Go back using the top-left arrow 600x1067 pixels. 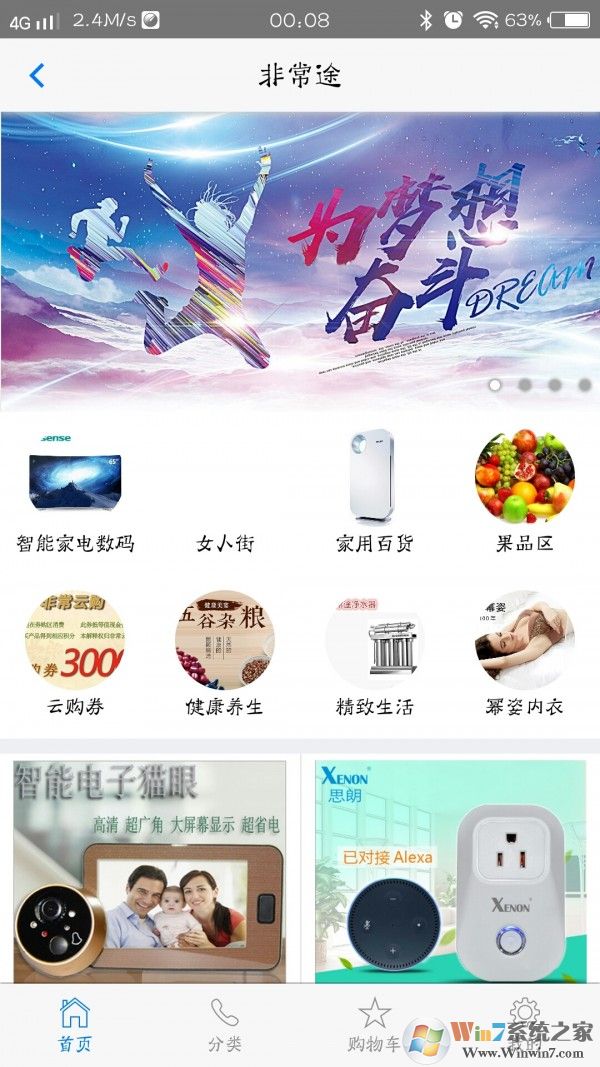coord(37,76)
